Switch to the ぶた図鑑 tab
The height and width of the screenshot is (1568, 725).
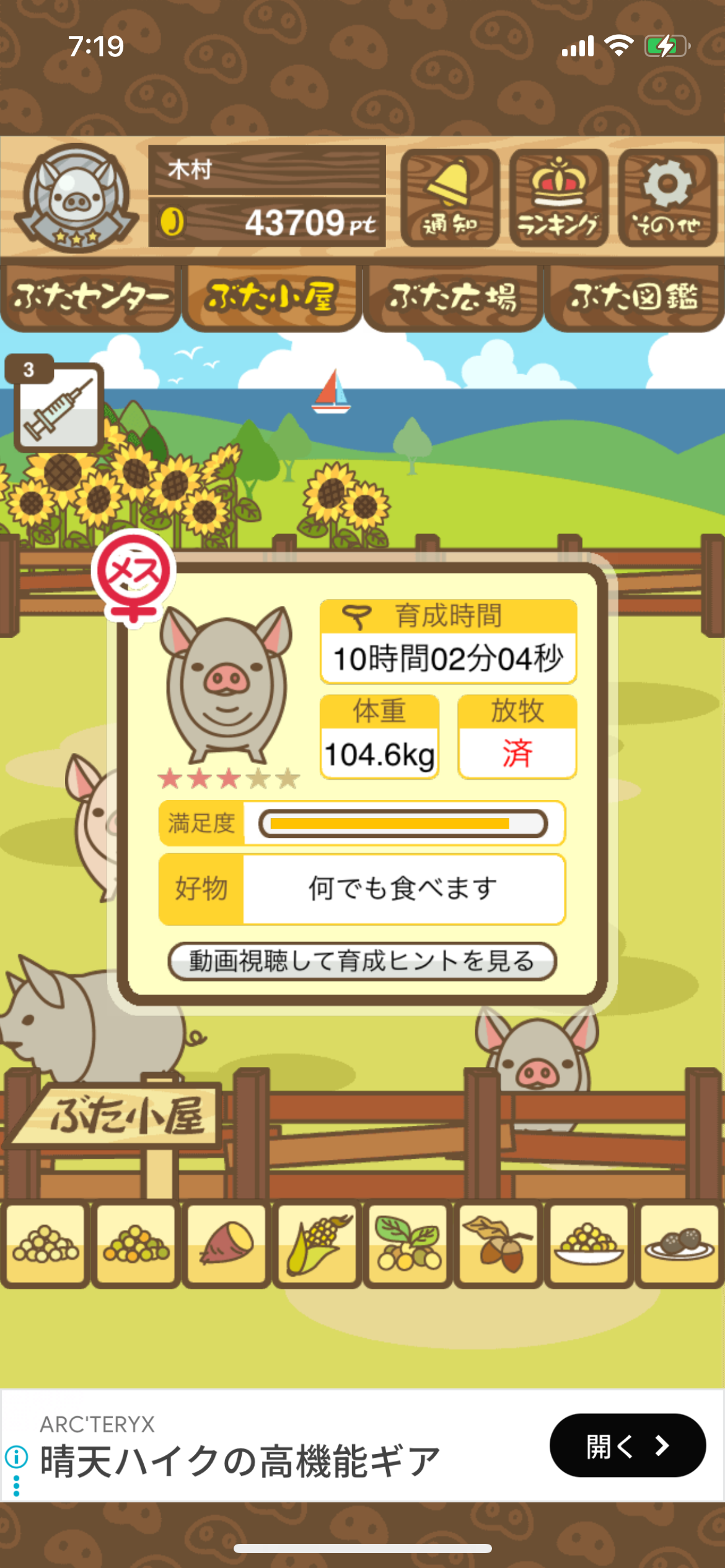(x=634, y=298)
